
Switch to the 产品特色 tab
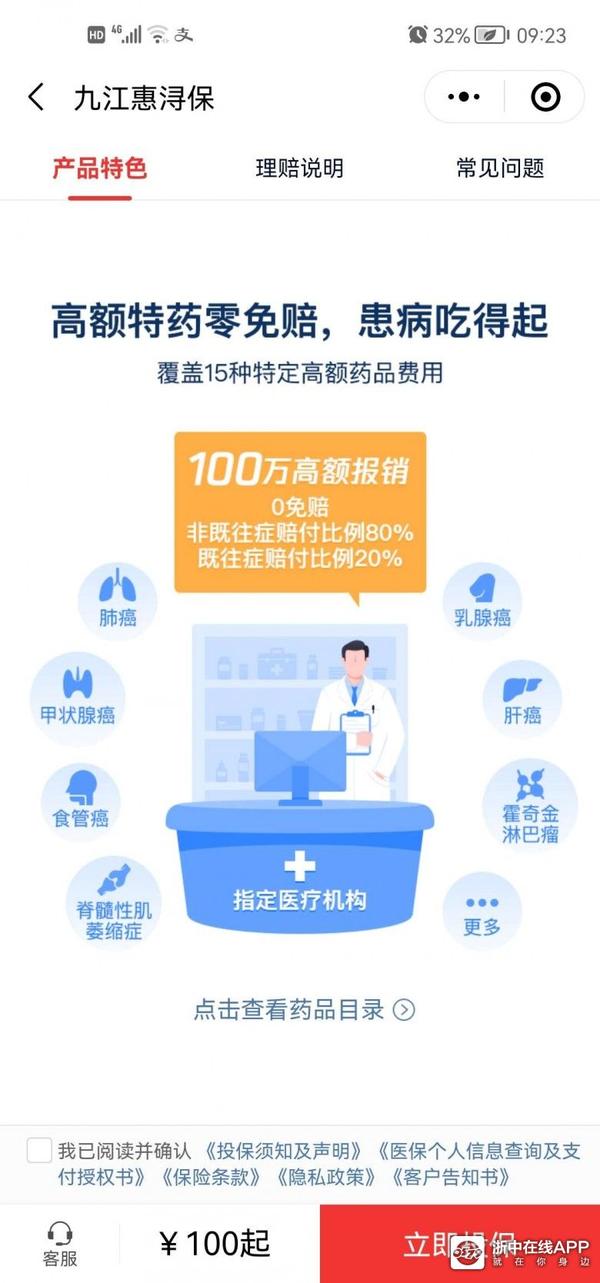tap(100, 168)
